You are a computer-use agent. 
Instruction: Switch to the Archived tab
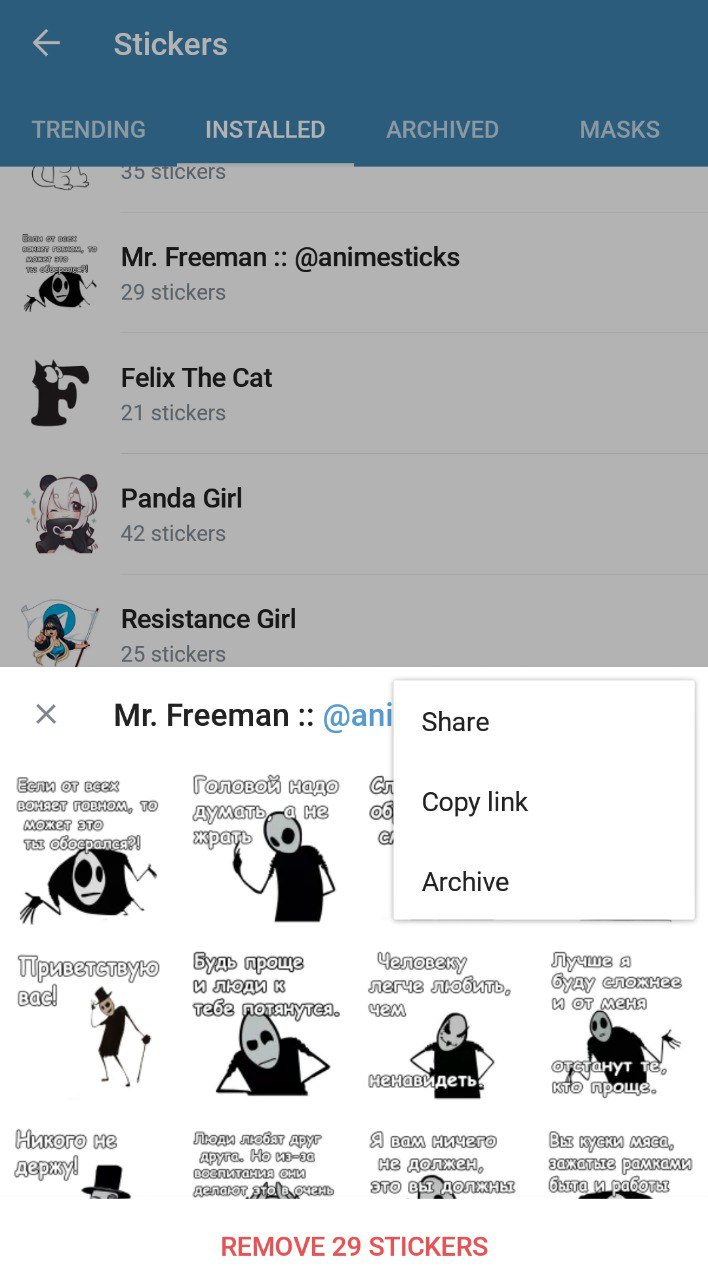442,129
